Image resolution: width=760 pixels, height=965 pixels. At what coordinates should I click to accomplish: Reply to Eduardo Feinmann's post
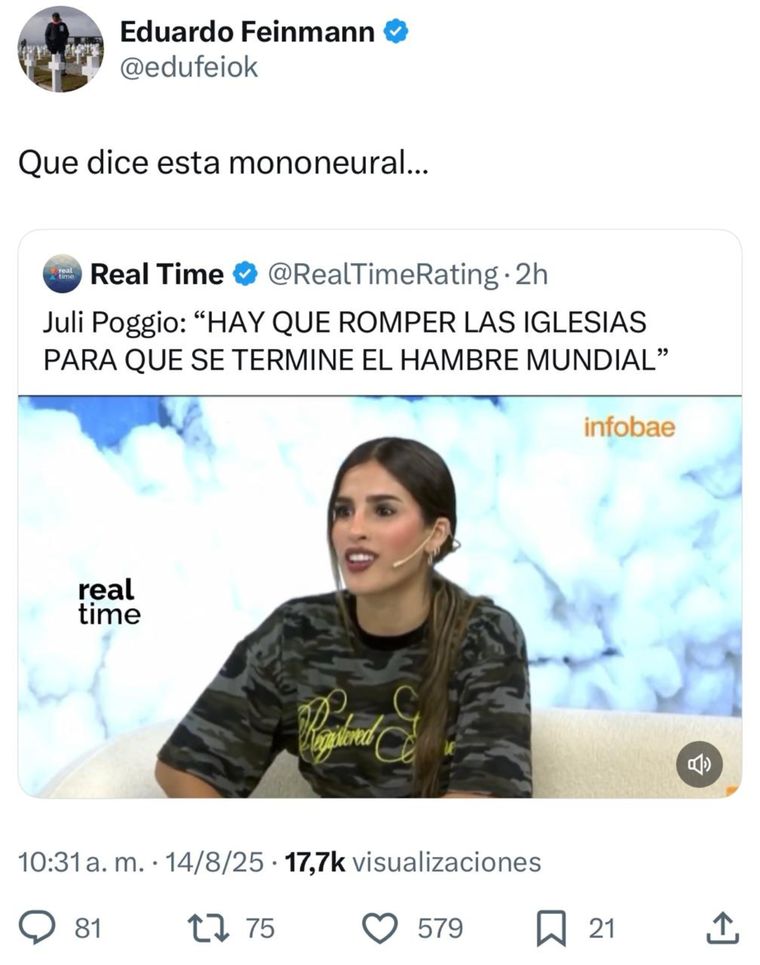(38, 928)
